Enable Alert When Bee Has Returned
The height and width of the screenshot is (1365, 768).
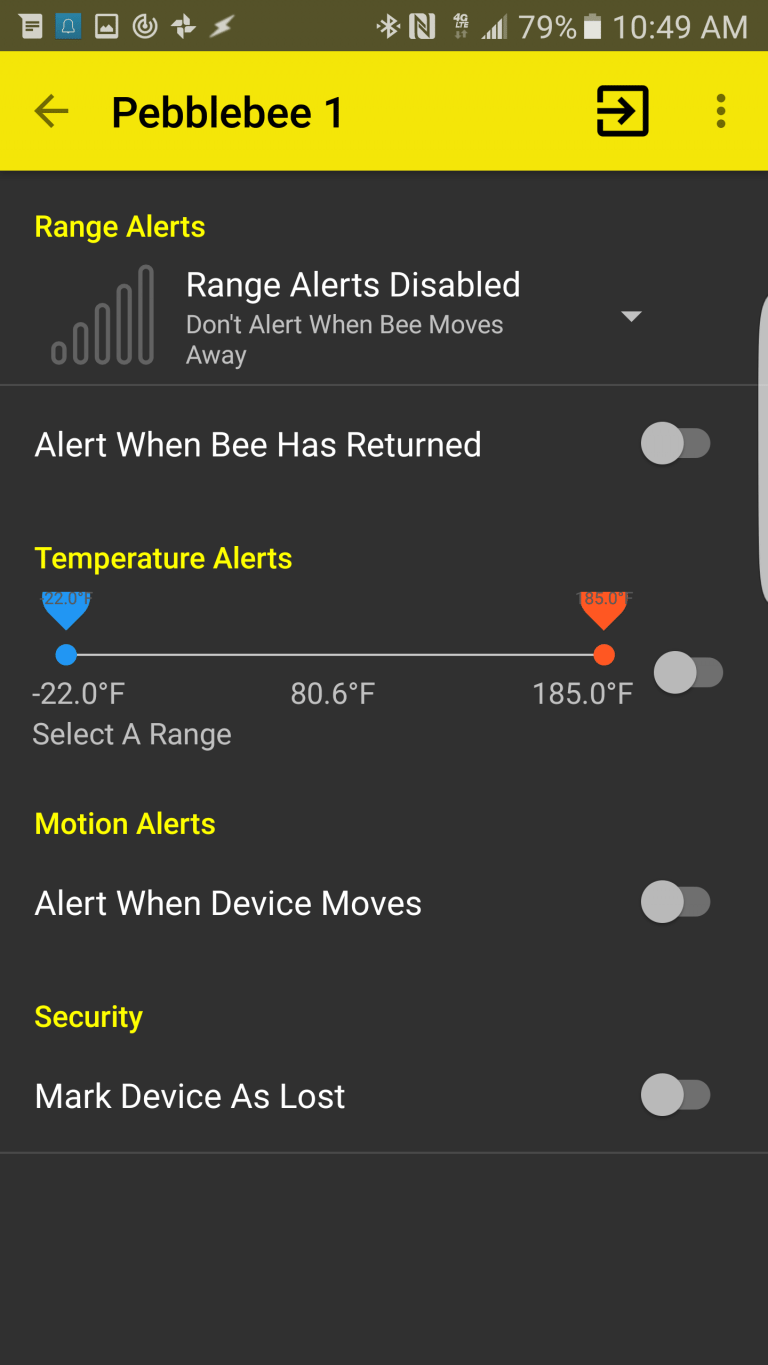pyautogui.click(x=676, y=444)
